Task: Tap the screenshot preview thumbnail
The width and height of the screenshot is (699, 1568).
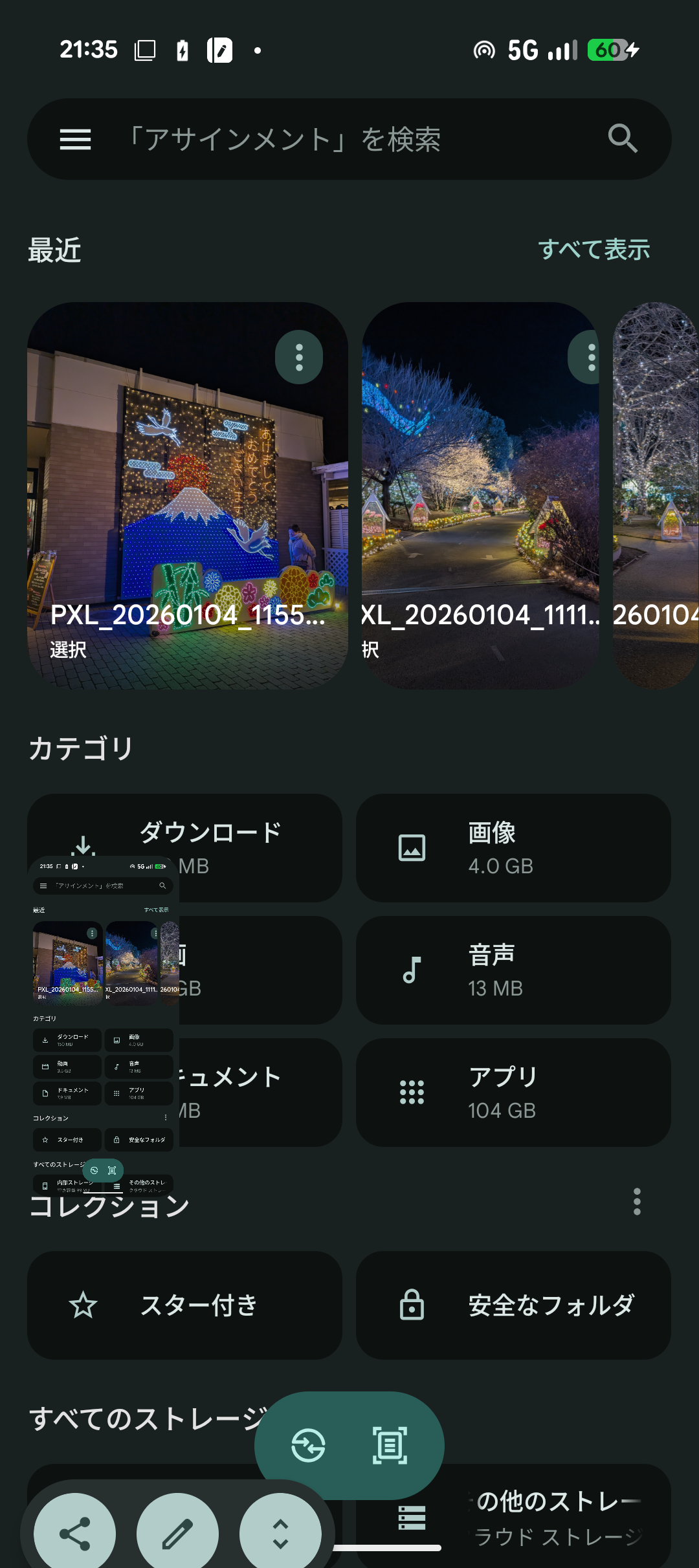Action: (x=104, y=1022)
